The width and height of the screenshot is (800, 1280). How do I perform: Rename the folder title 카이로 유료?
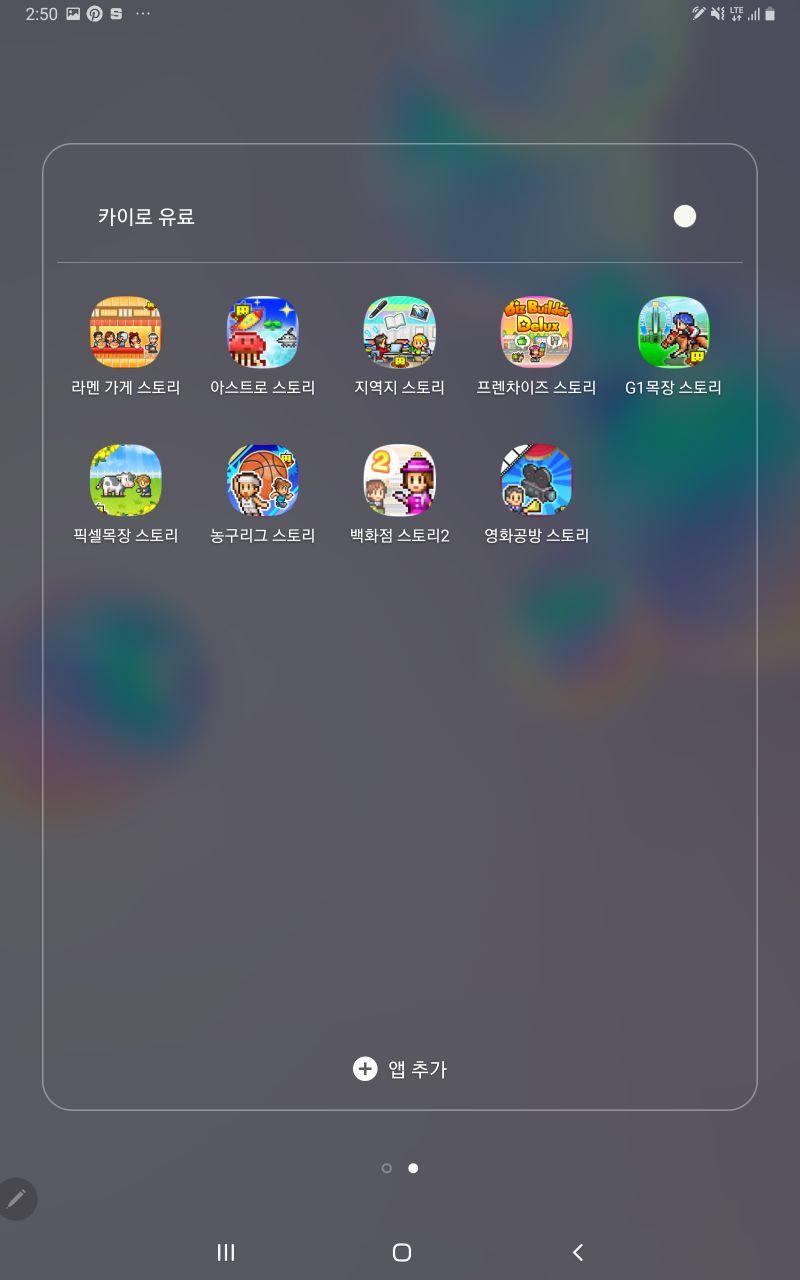pyautogui.click(x=147, y=216)
